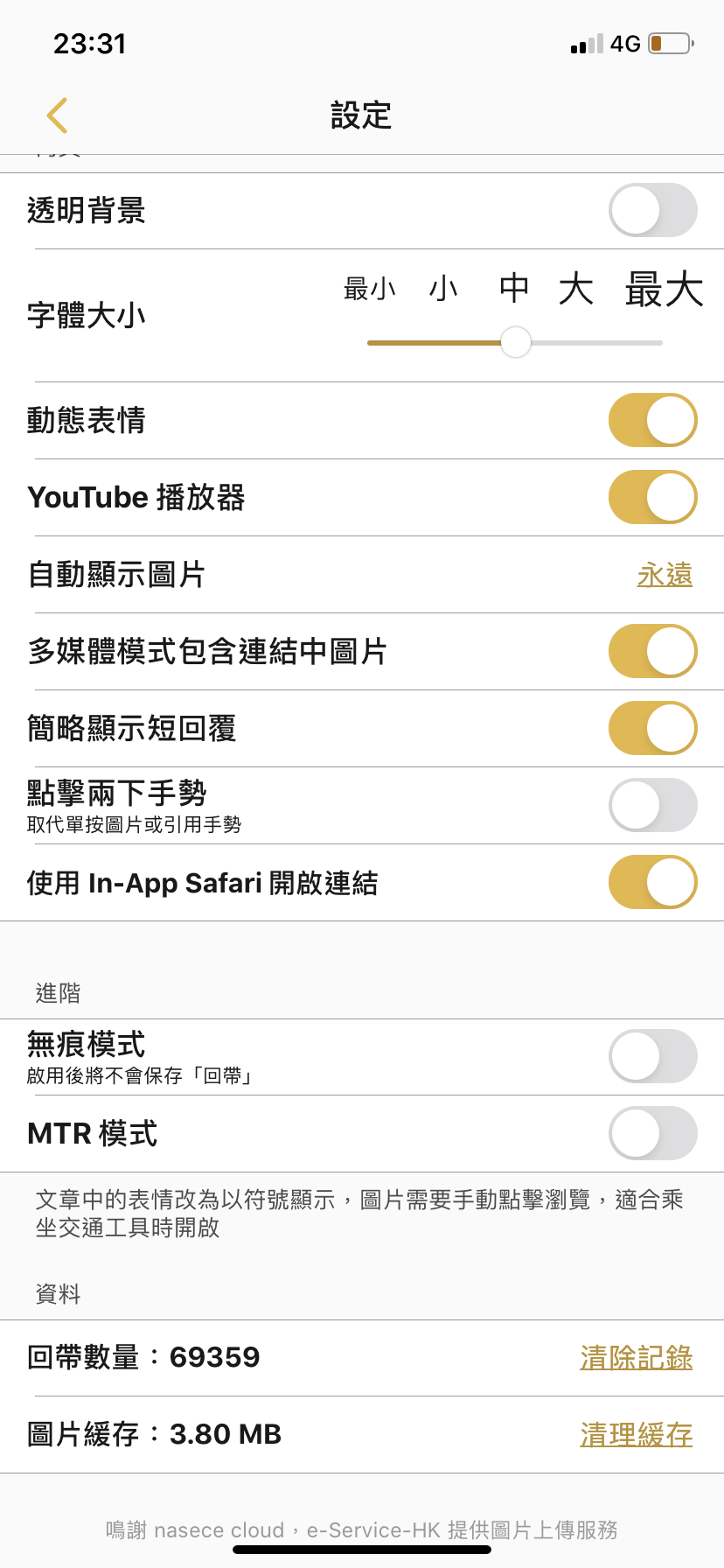Turn on MTR 模式
724x1568 pixels.
(653, 1133)
